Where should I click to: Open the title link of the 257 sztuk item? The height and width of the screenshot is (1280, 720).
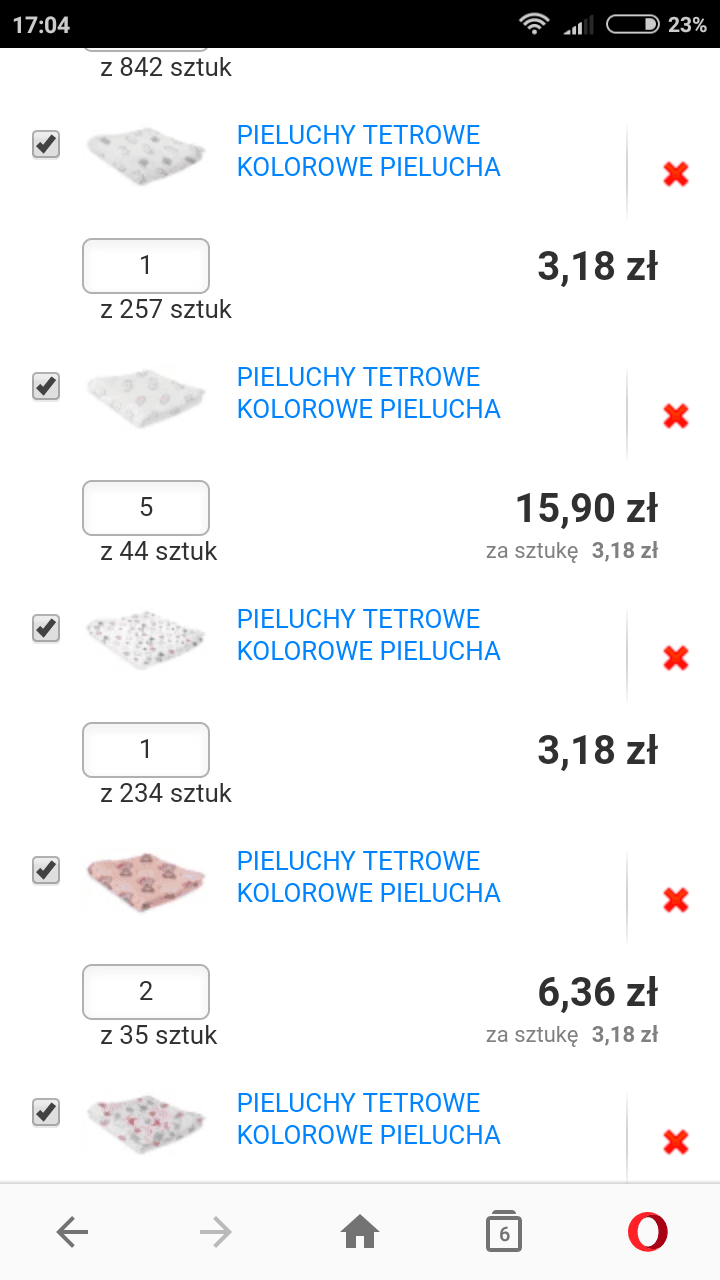click(368, 151)
